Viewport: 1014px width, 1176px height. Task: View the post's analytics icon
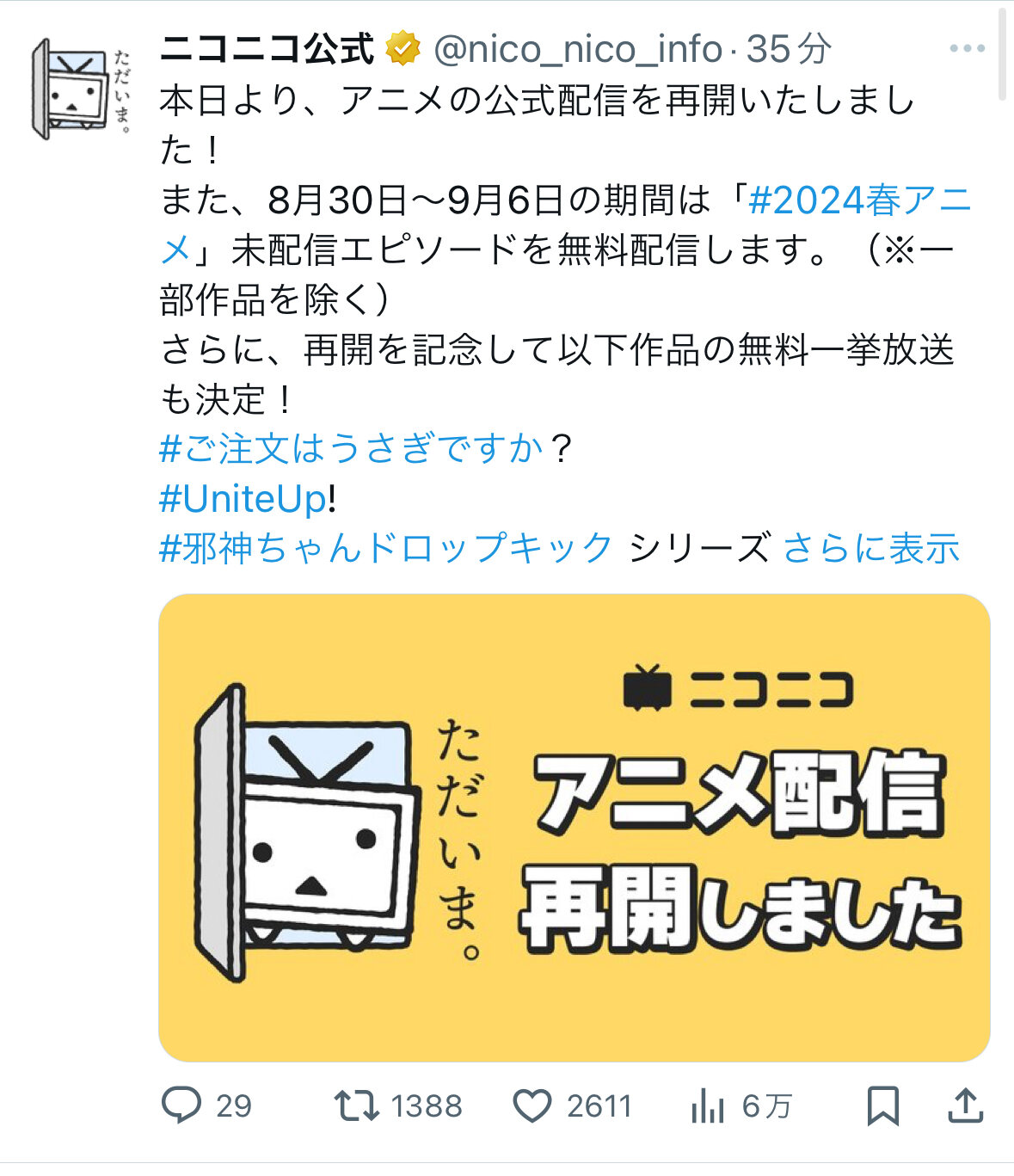pos(707,1105)
